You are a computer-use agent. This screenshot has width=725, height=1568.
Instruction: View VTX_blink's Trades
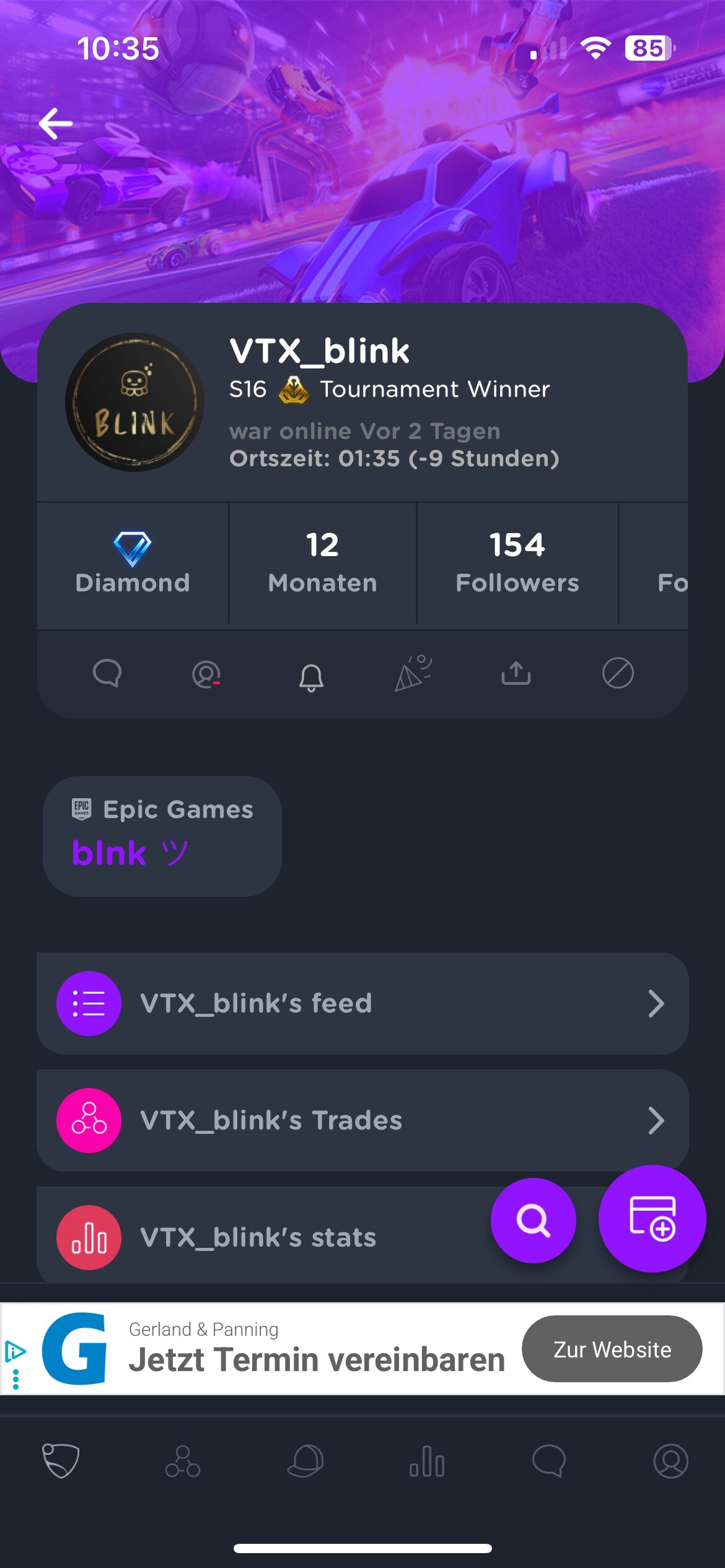click(362, 1120)
